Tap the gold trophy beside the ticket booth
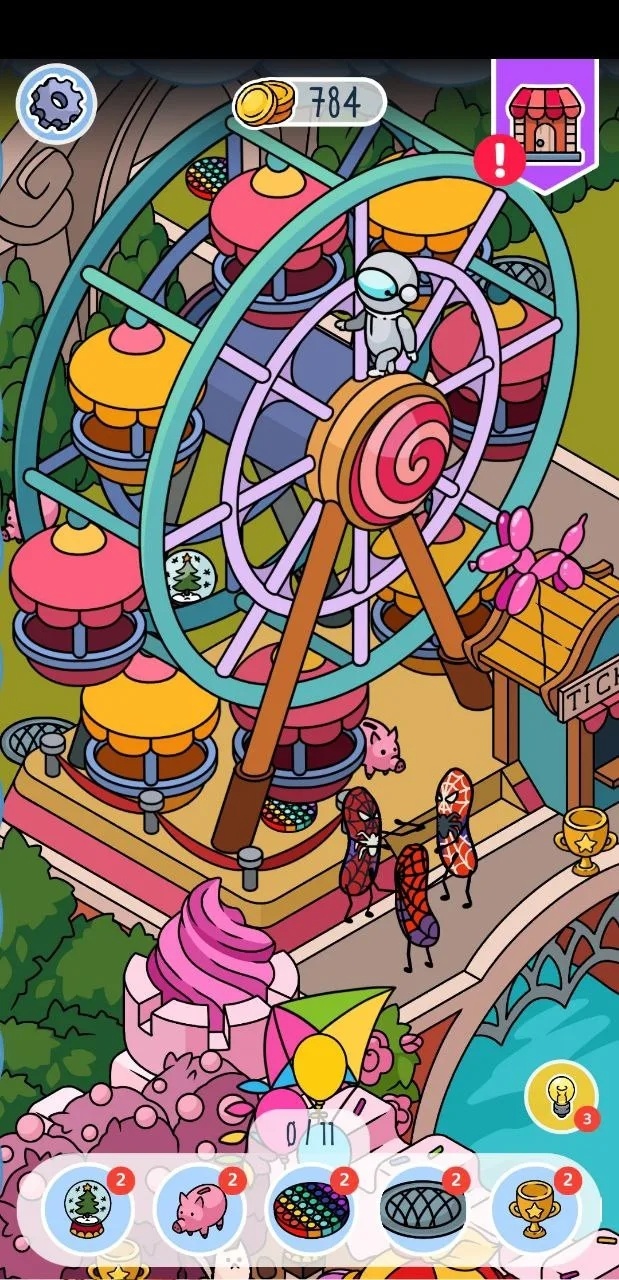 click(585, 838)
